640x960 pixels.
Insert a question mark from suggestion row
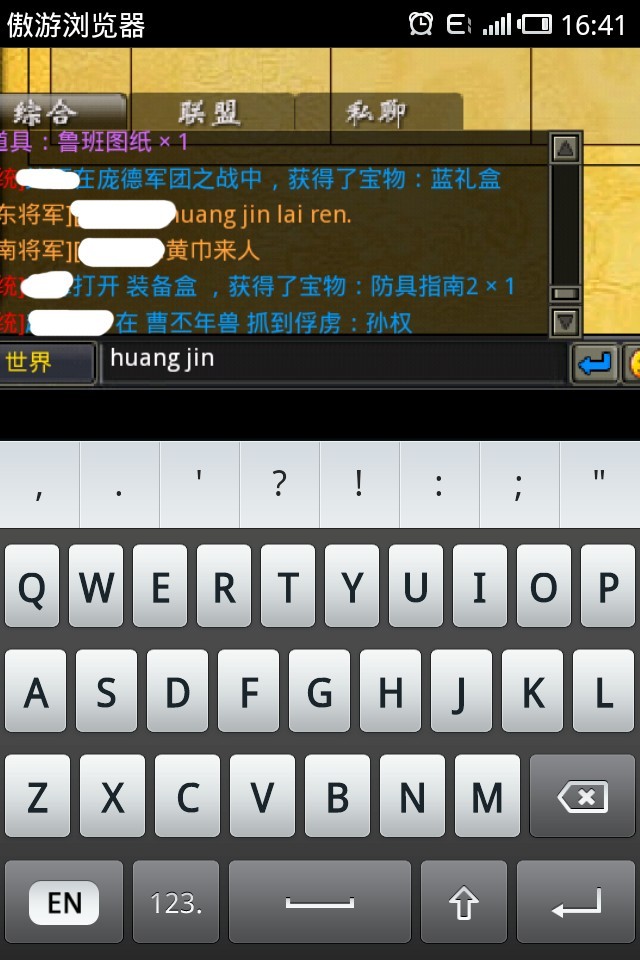279,485
